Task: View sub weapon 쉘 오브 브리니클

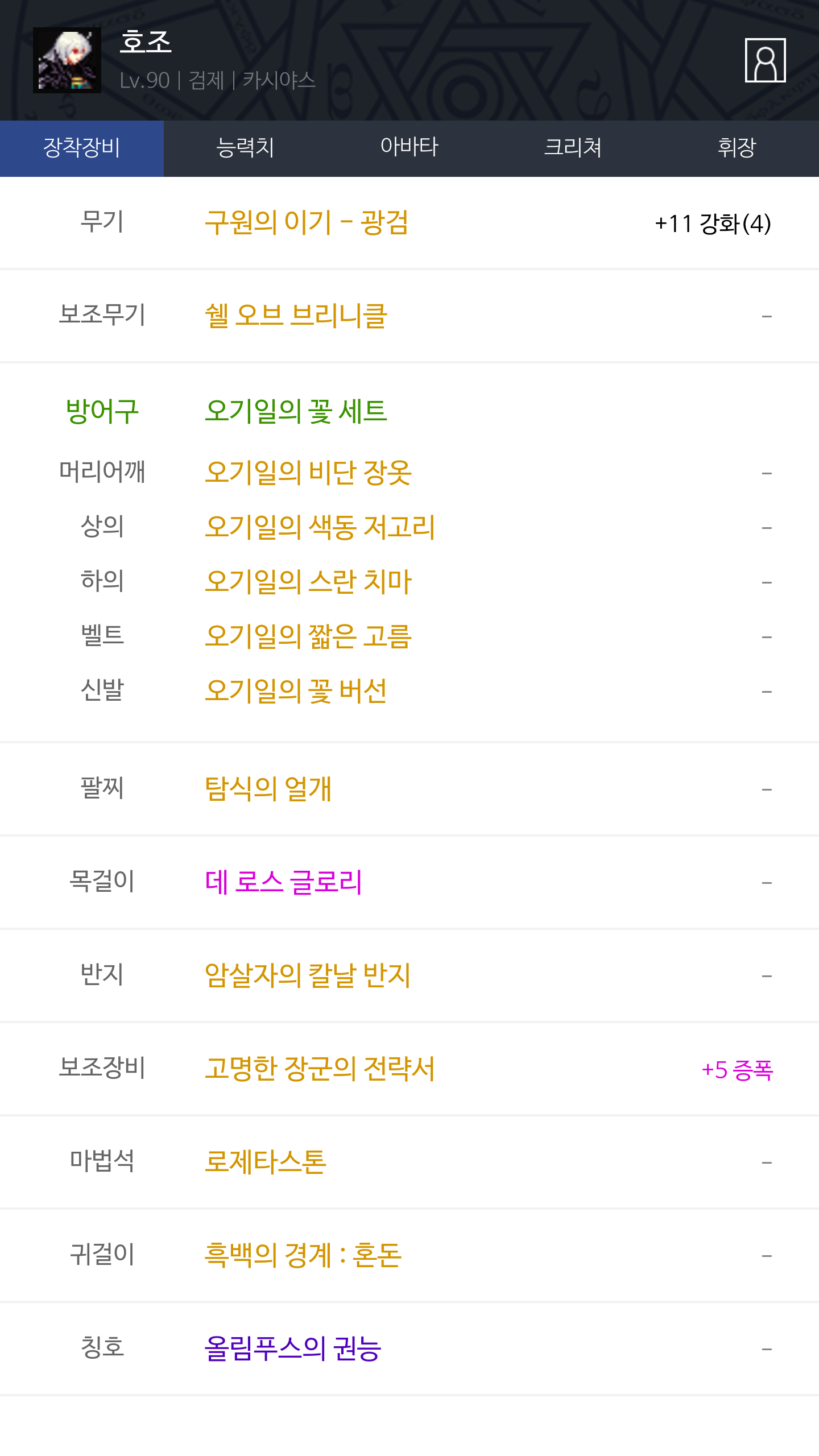Action: (296, 316)
